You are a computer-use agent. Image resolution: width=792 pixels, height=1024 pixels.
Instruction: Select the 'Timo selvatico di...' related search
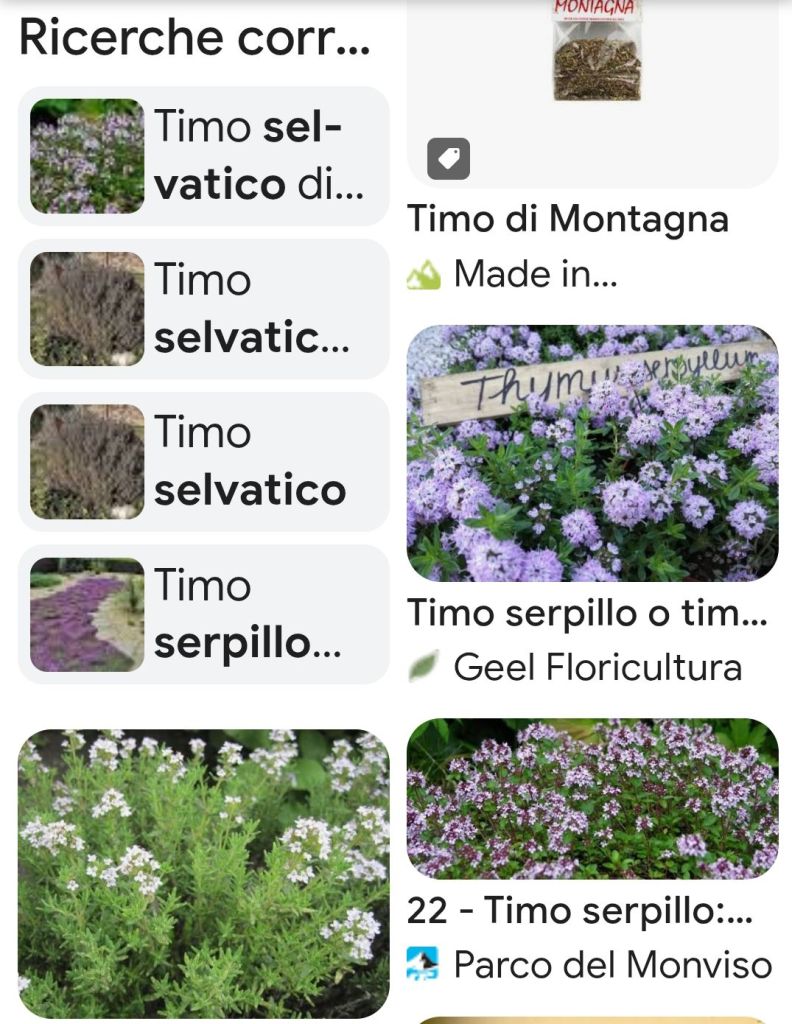tap(203, 156)
